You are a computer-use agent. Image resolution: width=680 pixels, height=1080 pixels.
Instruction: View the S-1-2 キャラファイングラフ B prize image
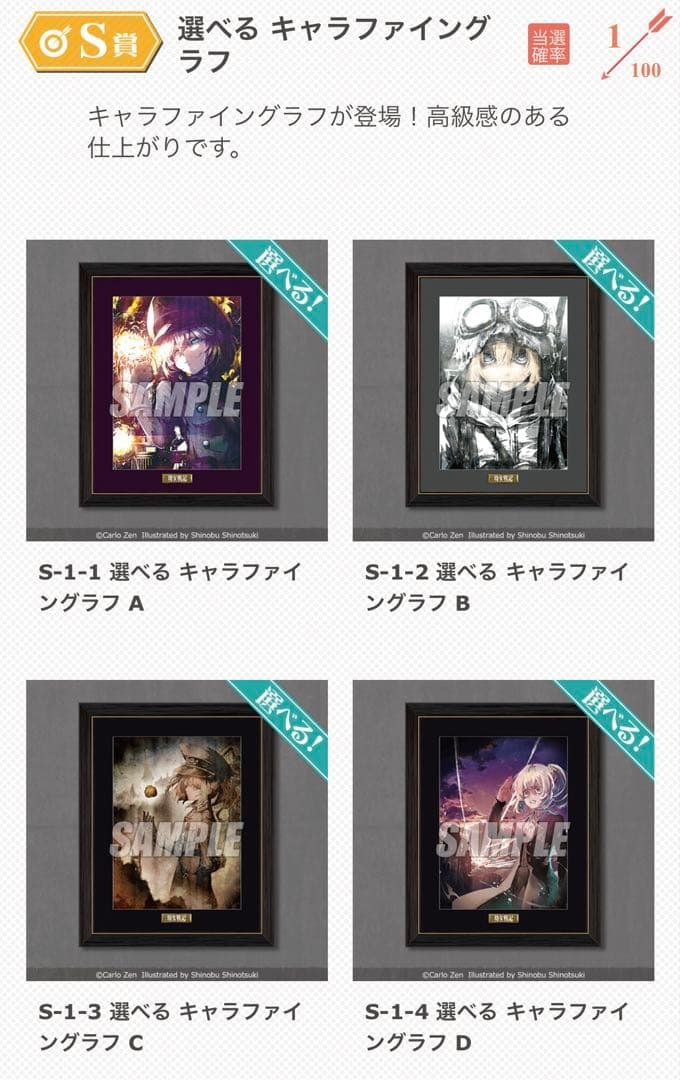[503, 390]
